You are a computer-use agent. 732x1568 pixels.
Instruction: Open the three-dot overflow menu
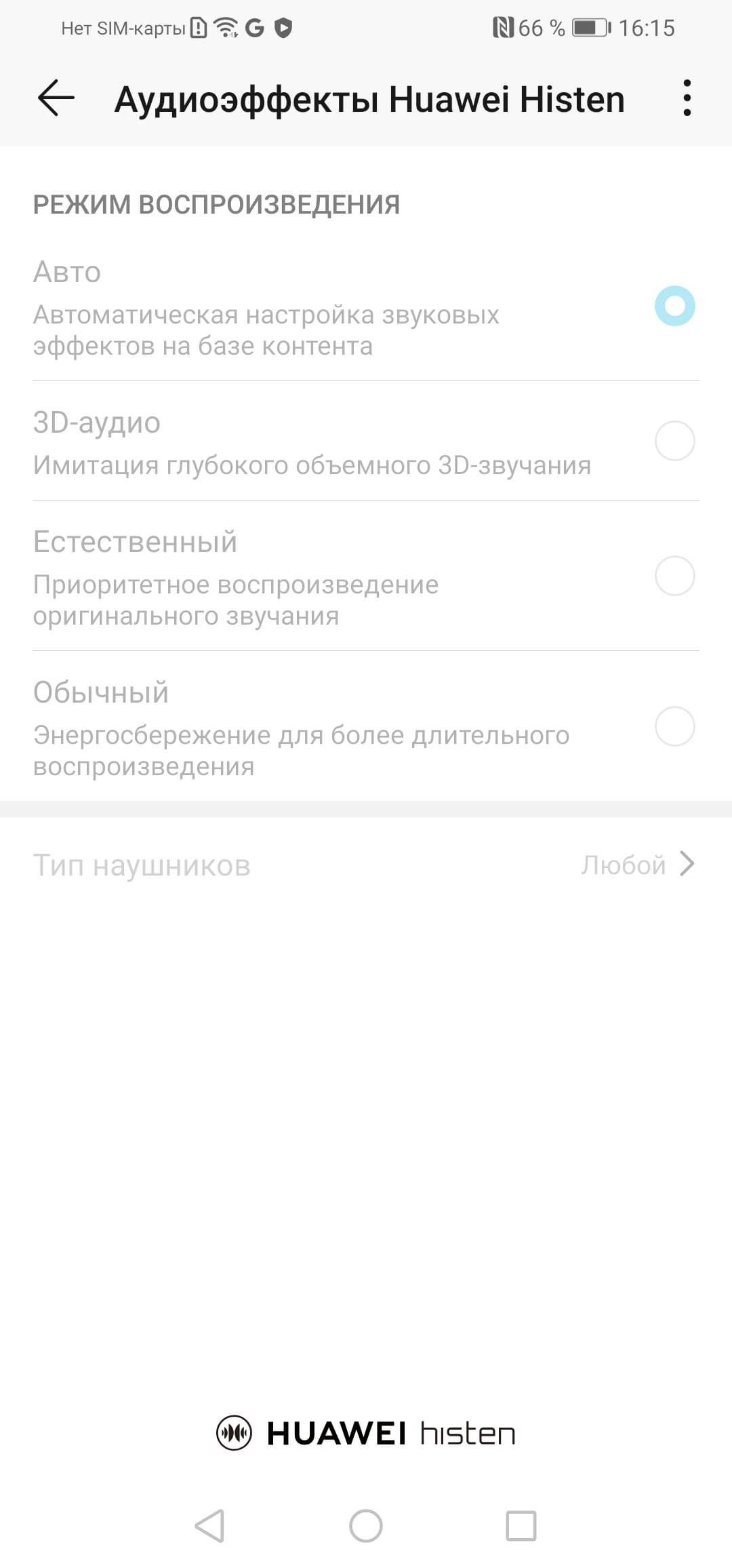tap(687, 98)
